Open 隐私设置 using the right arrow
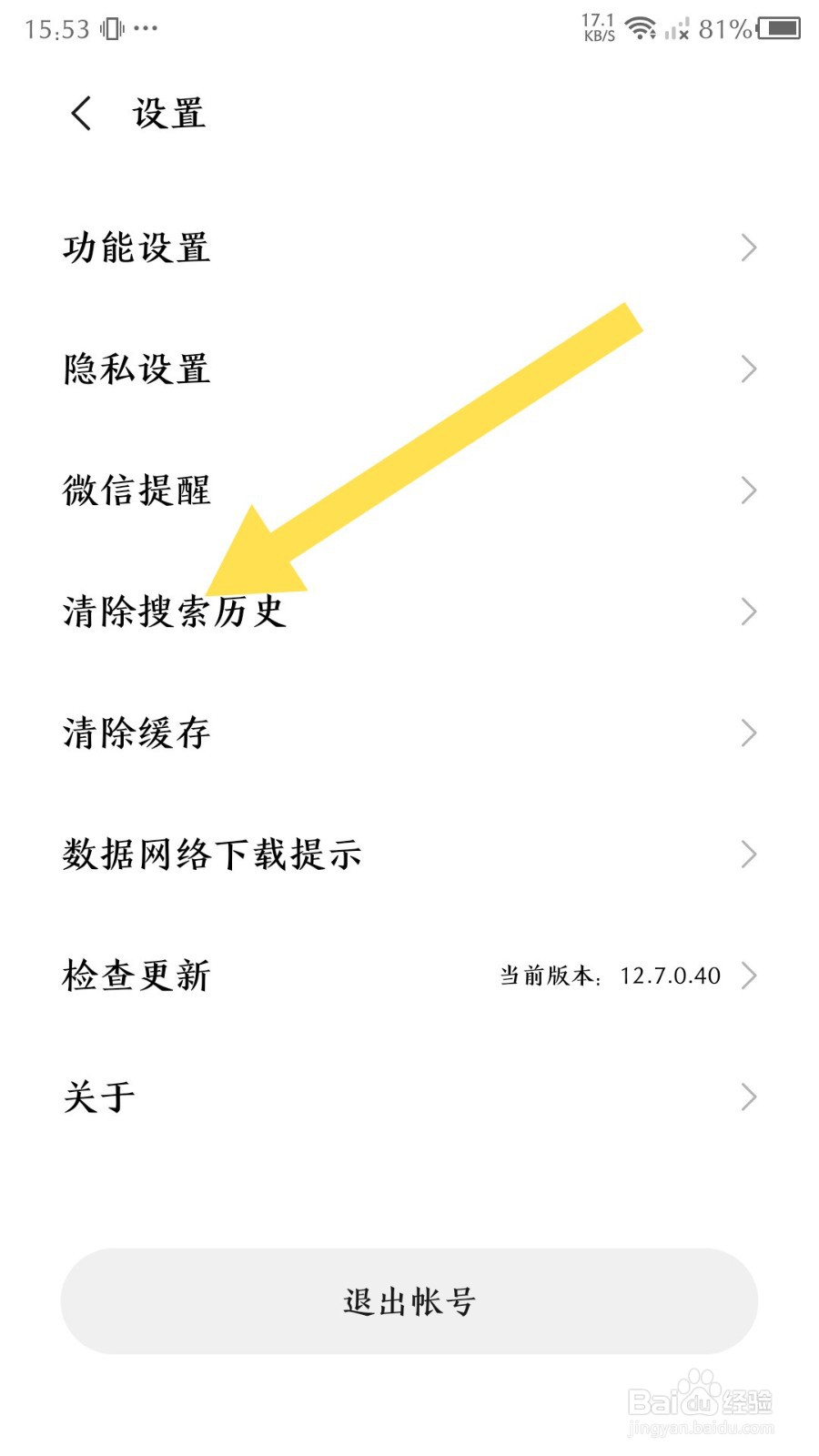The width and height of the screenshot is (819, 1456). coord(748,369)
